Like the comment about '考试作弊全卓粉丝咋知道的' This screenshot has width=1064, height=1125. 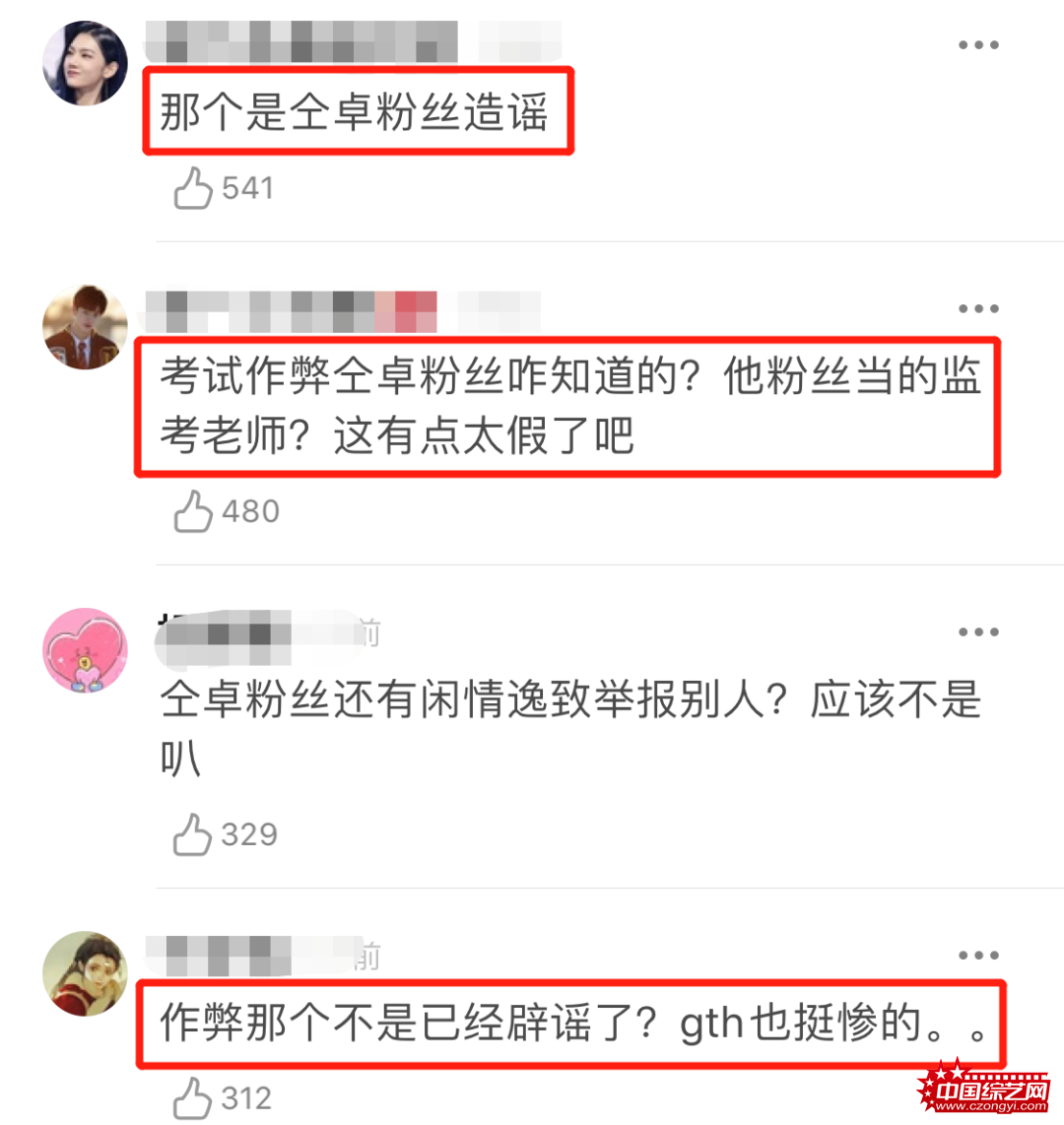(194, 511)
